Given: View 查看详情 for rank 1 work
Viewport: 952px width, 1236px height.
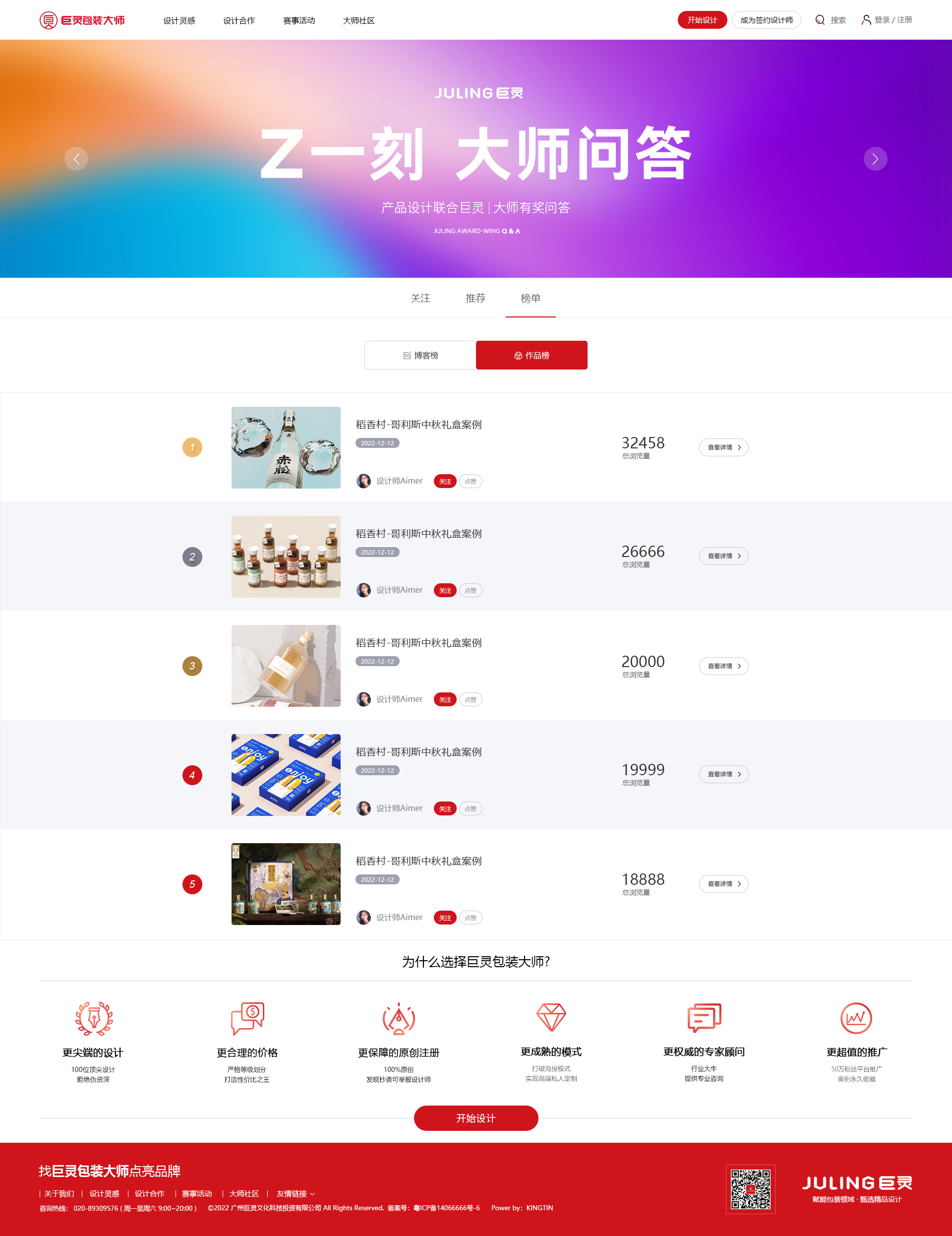Looking at the screenshot, I should click(723, 447).
